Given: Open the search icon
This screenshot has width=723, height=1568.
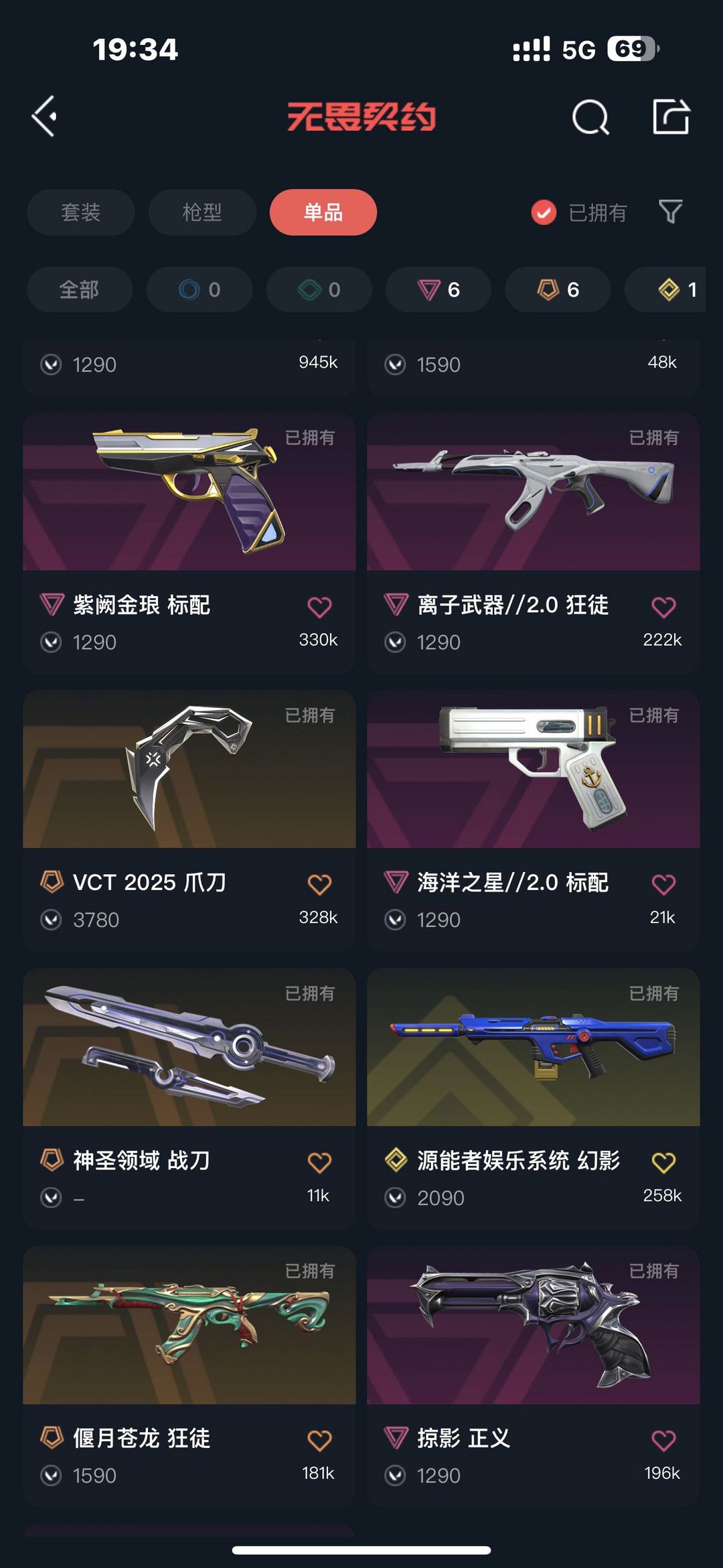Looking at the screenshot, I should [591, 118].
